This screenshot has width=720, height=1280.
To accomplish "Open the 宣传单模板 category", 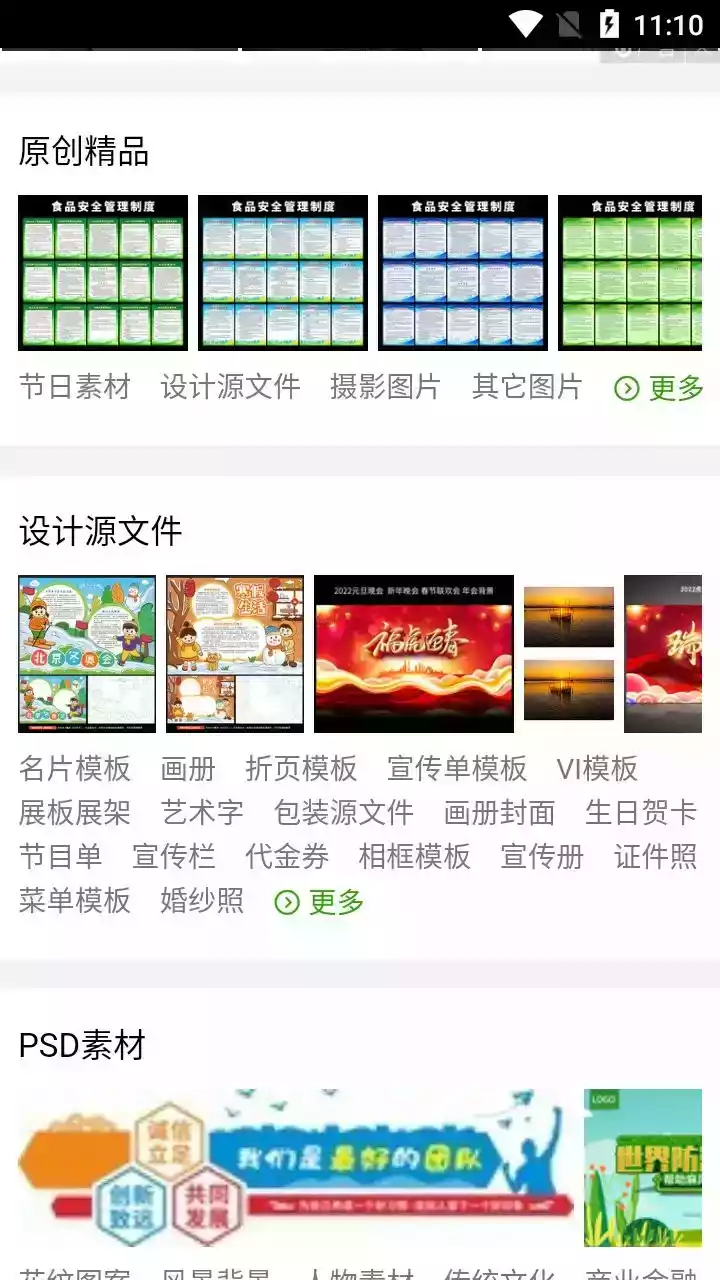I will coord(457,768).
